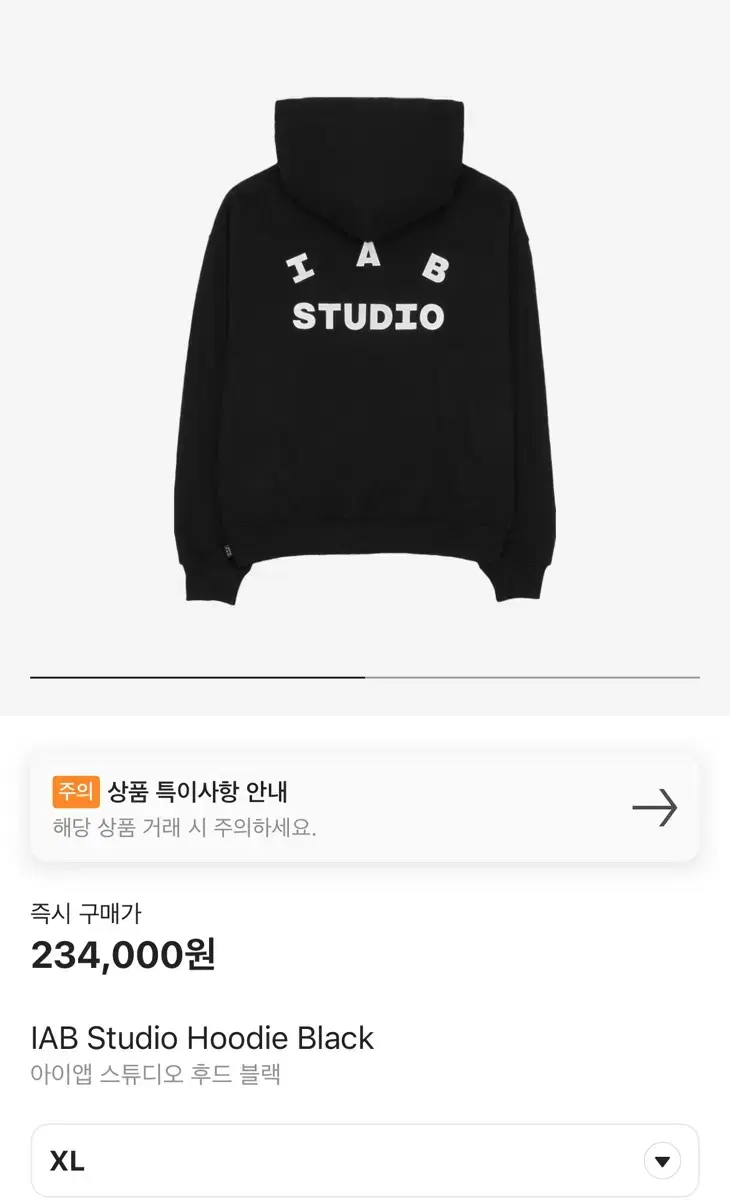This screenshot has height=1200, width=730.
Task: Tap the IAB STUDIO logo on the hoodie
Action: tap(365, 290)
